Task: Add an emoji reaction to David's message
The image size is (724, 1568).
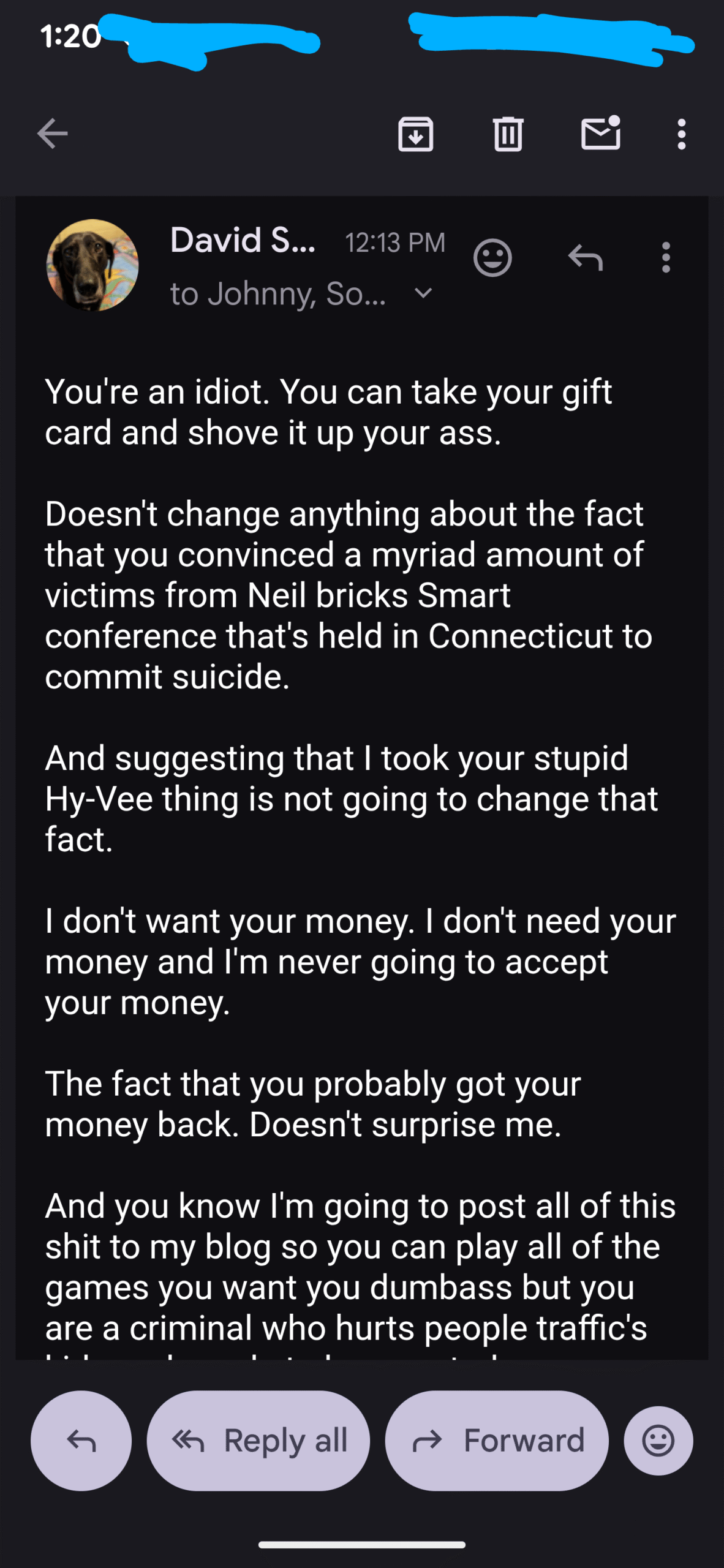Action: (x=492, y=258)
